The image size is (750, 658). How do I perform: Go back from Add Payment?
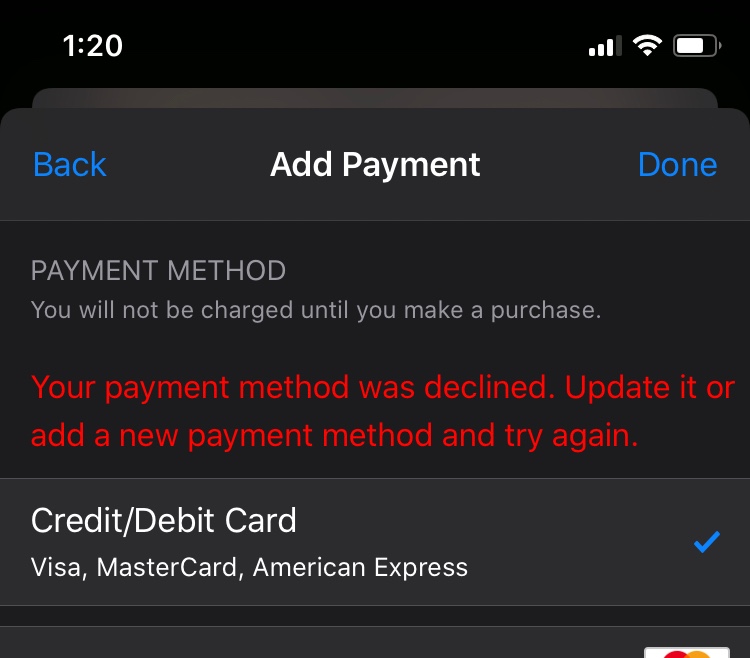point(69,165)
